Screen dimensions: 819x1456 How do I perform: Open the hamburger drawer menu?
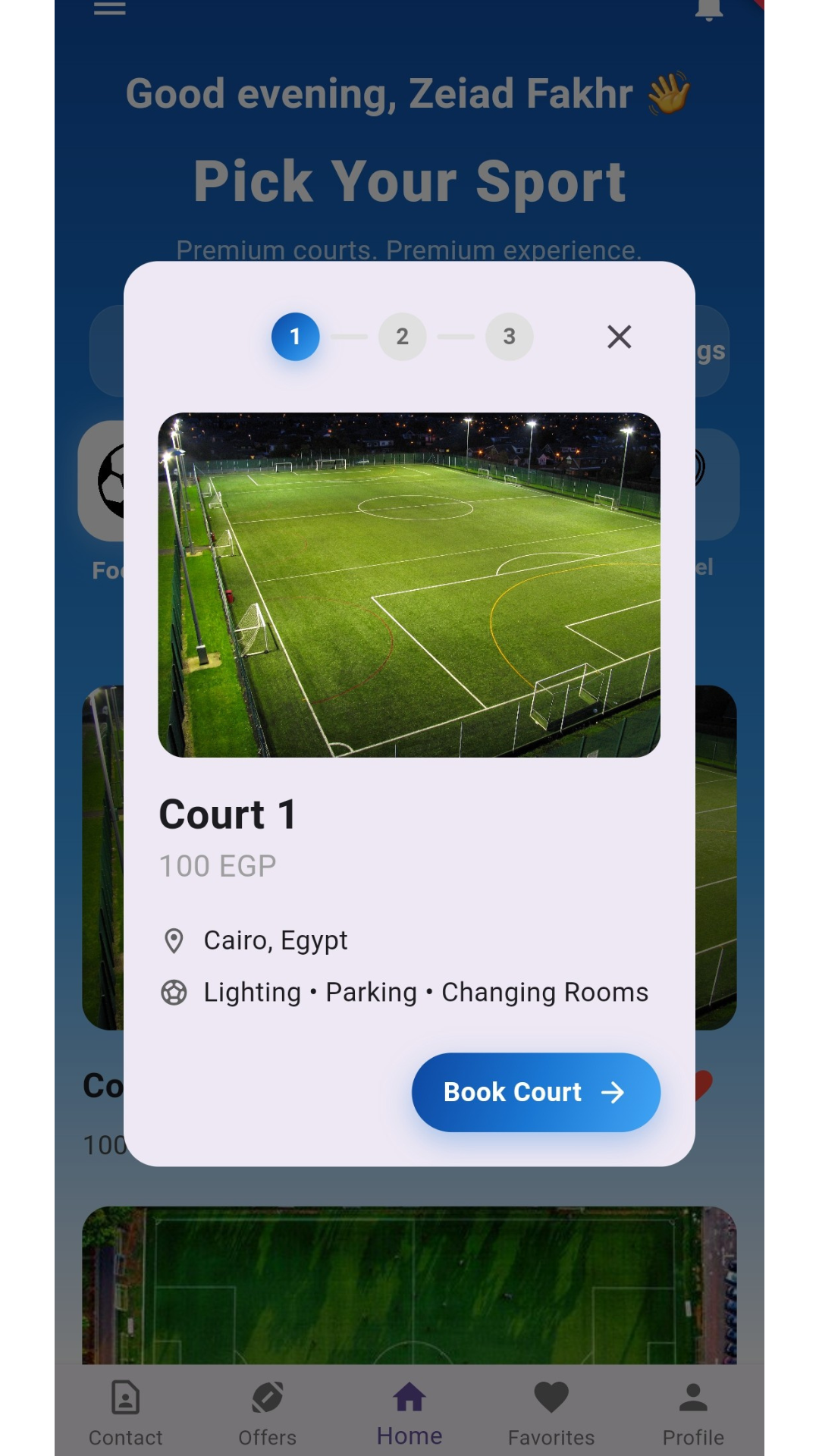[110, 8]
